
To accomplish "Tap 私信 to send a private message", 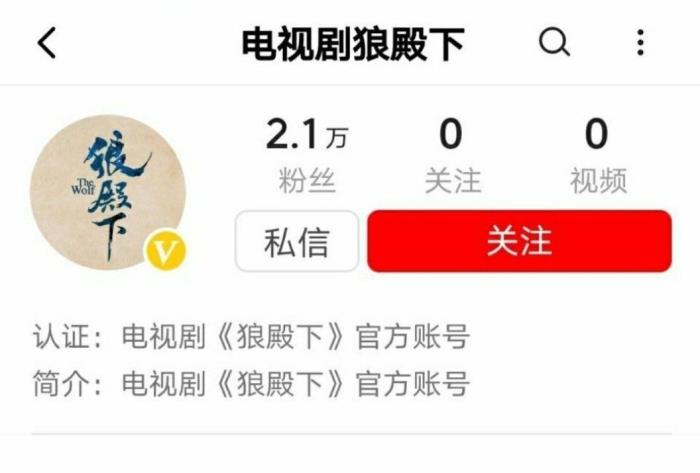I will pyautogui.click(x=296, y=241).
